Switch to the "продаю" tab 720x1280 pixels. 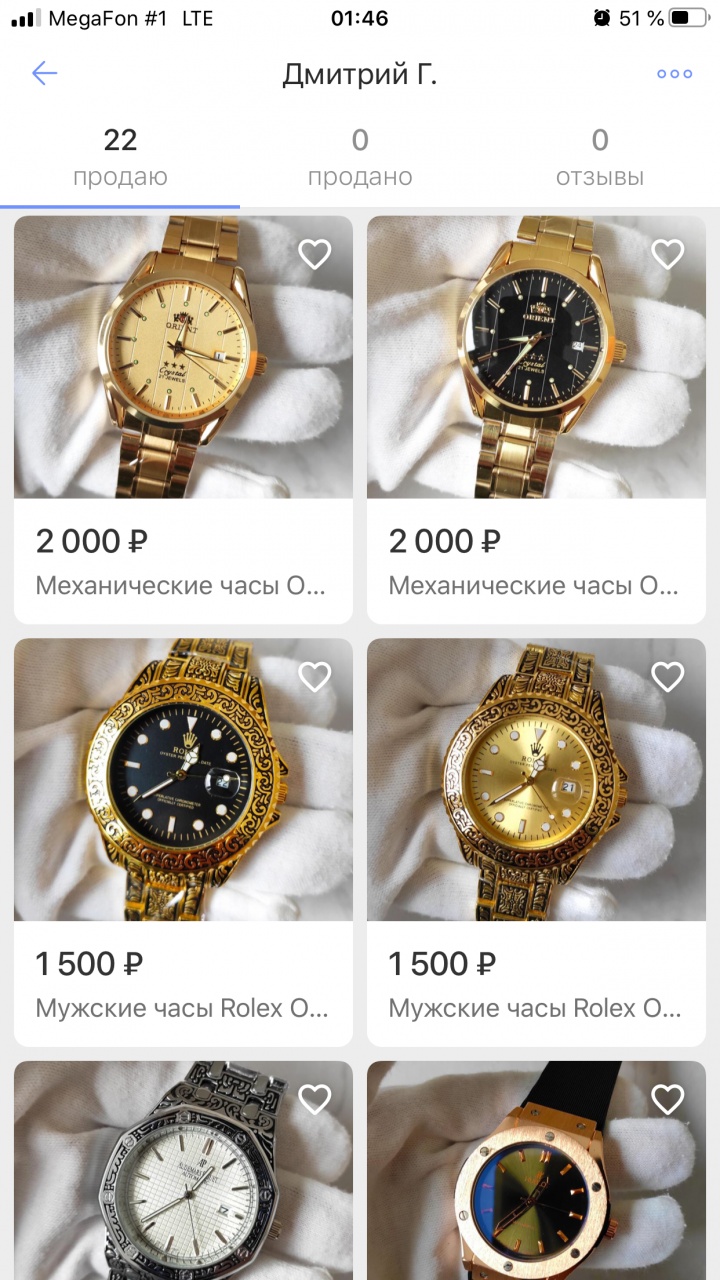[120, 158]
